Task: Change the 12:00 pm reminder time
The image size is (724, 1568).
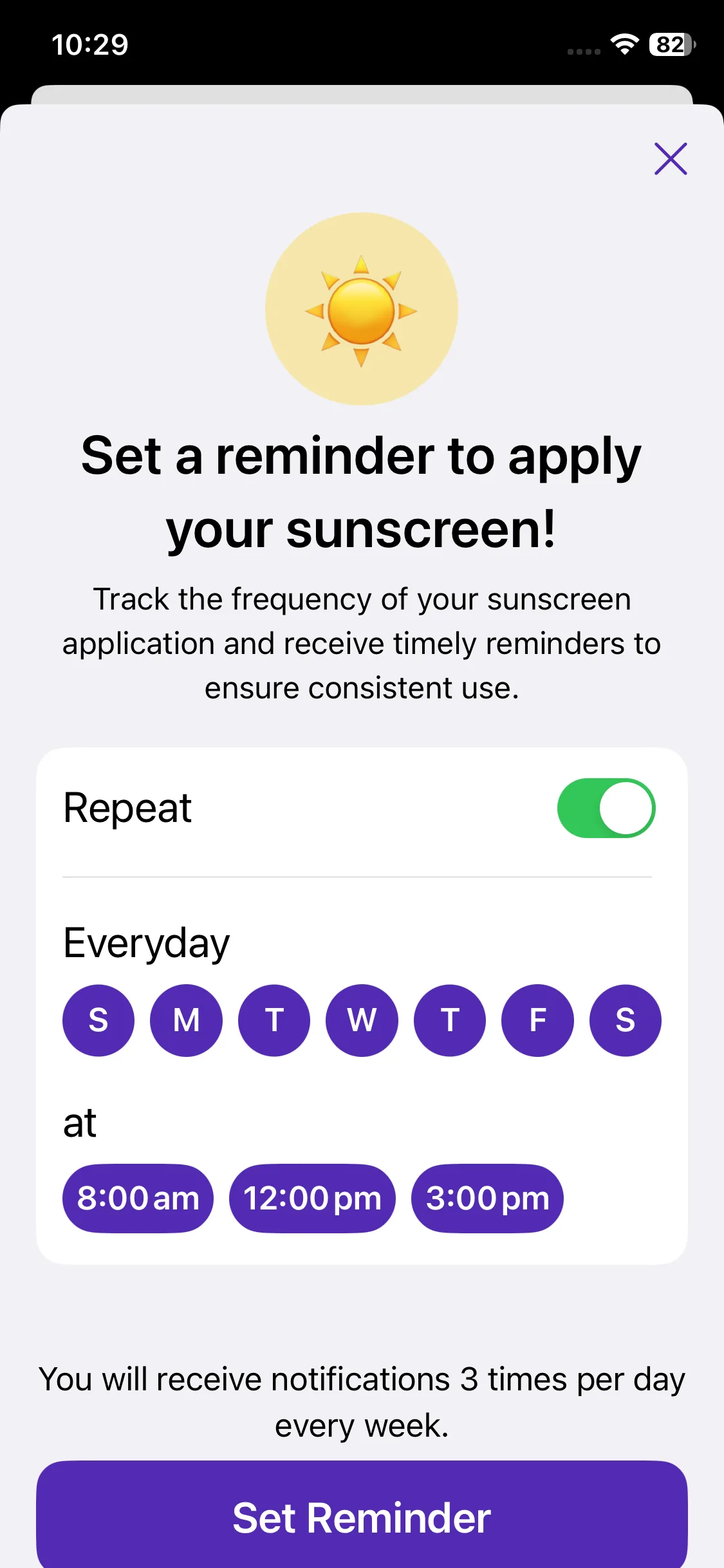Action: 312,1198
